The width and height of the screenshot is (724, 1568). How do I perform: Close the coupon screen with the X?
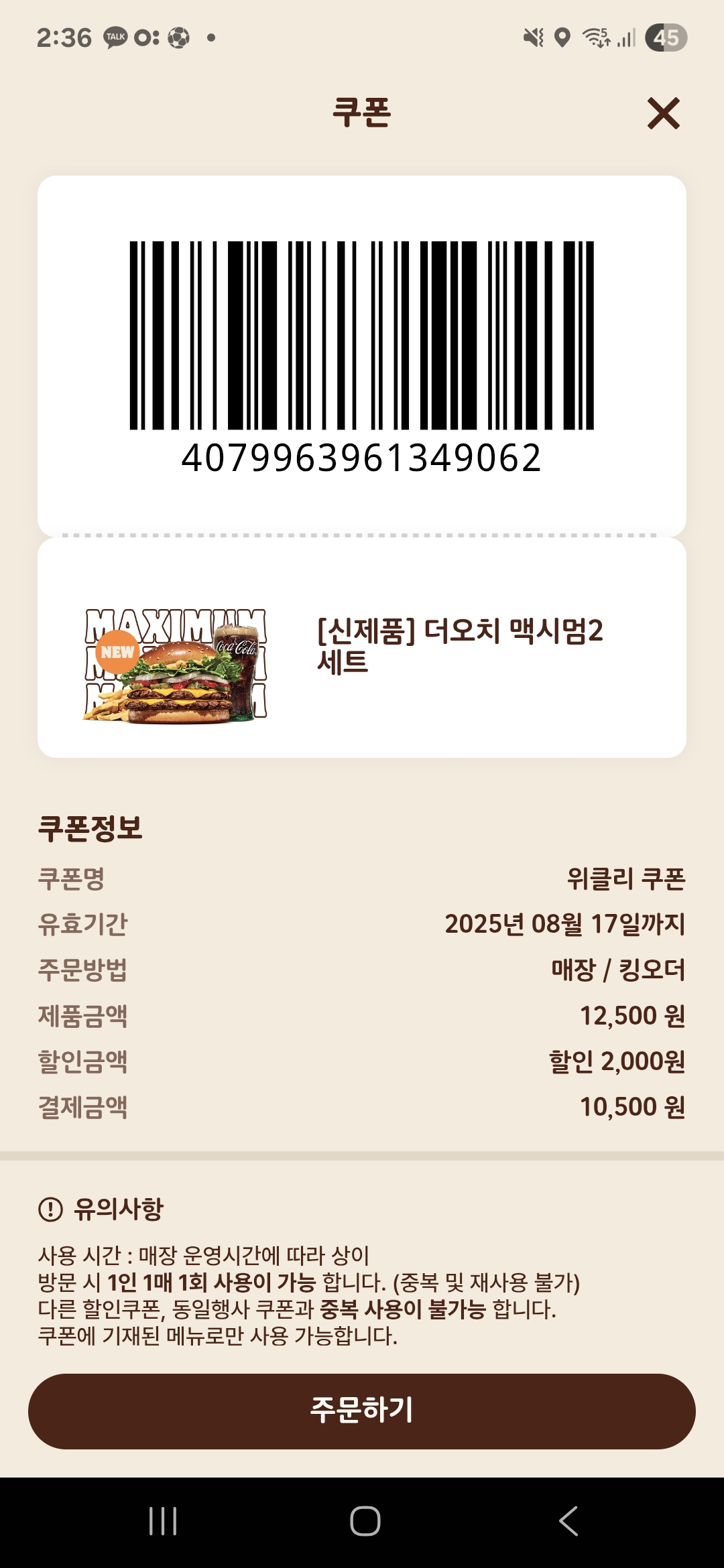point(663,113)
